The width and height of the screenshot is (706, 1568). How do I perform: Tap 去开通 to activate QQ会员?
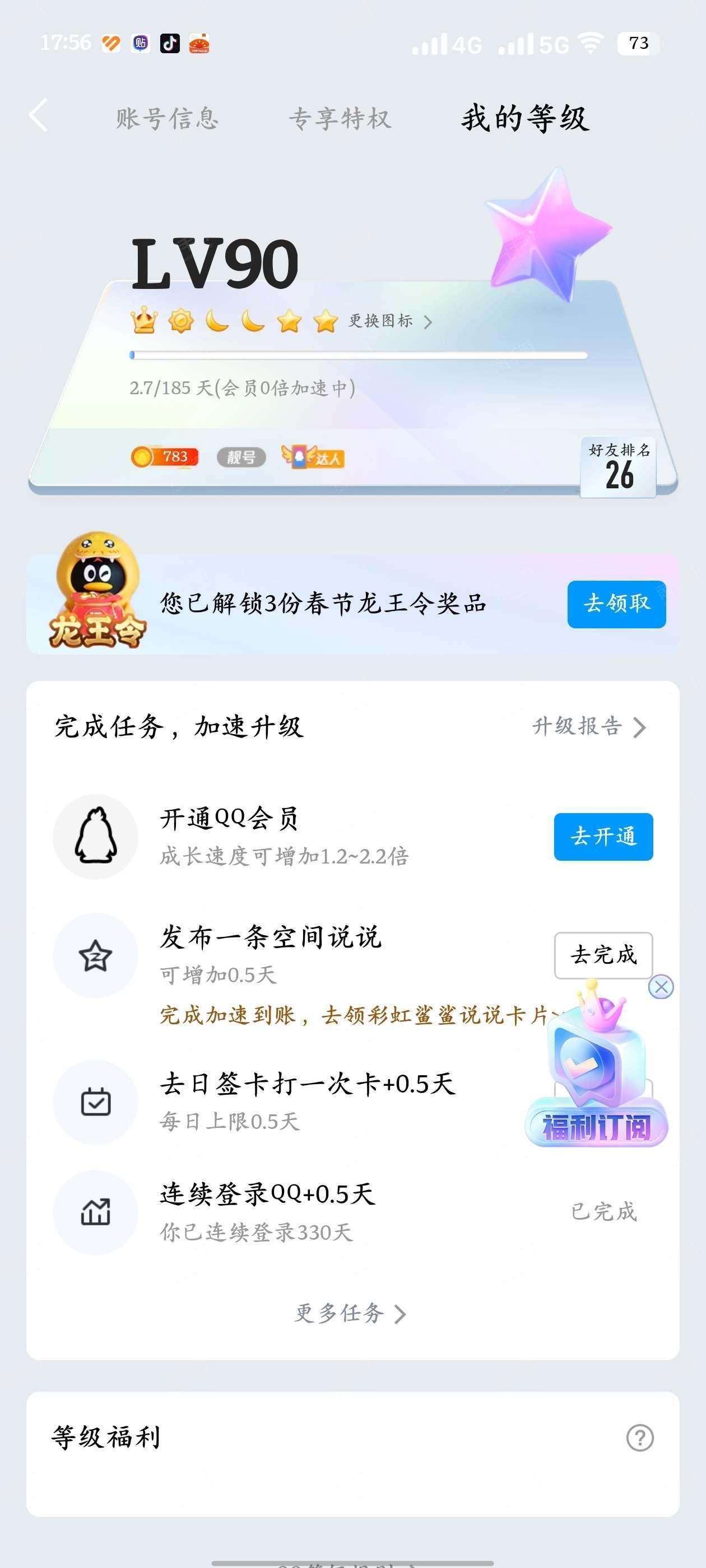602,836
